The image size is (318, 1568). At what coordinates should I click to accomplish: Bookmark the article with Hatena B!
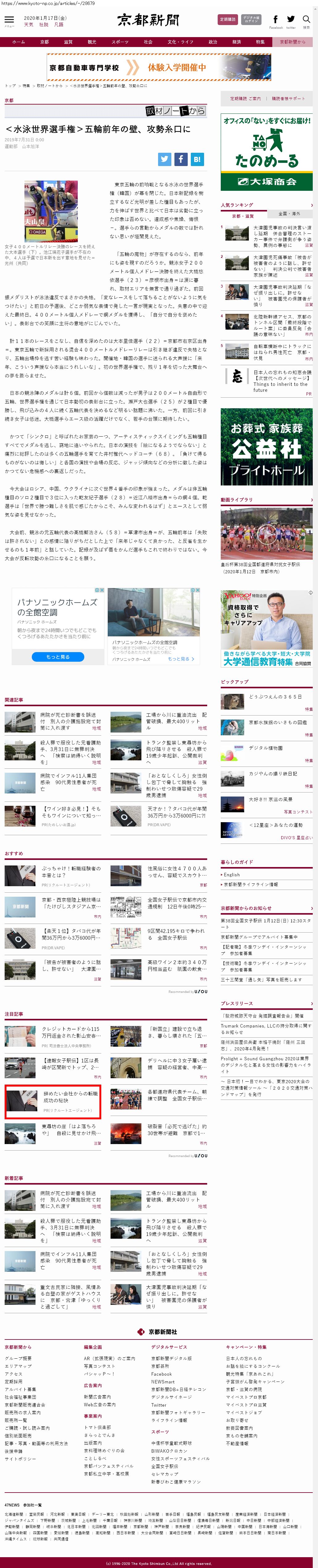pos(197,160)
